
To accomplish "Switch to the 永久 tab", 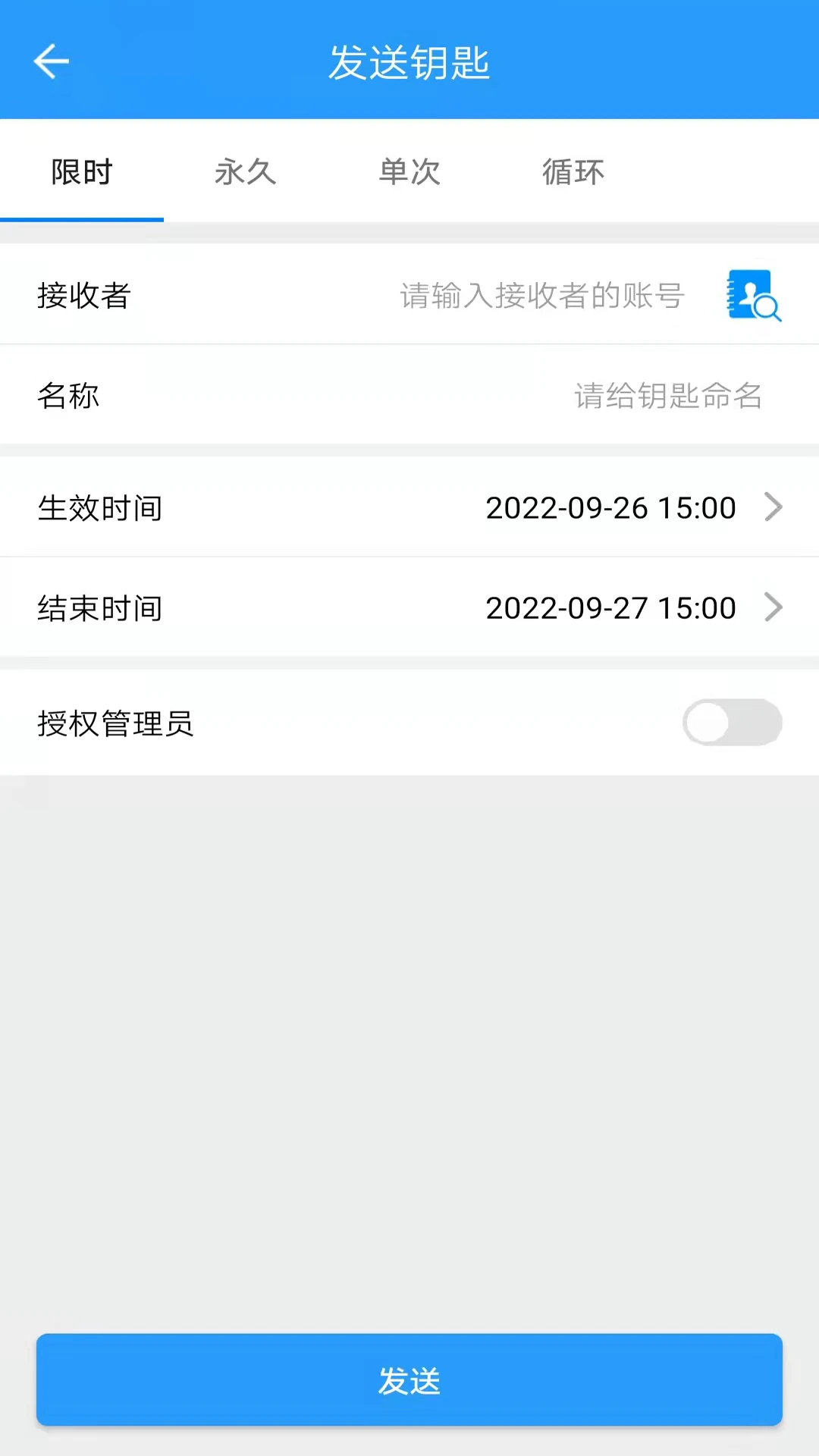I will 245,172.
